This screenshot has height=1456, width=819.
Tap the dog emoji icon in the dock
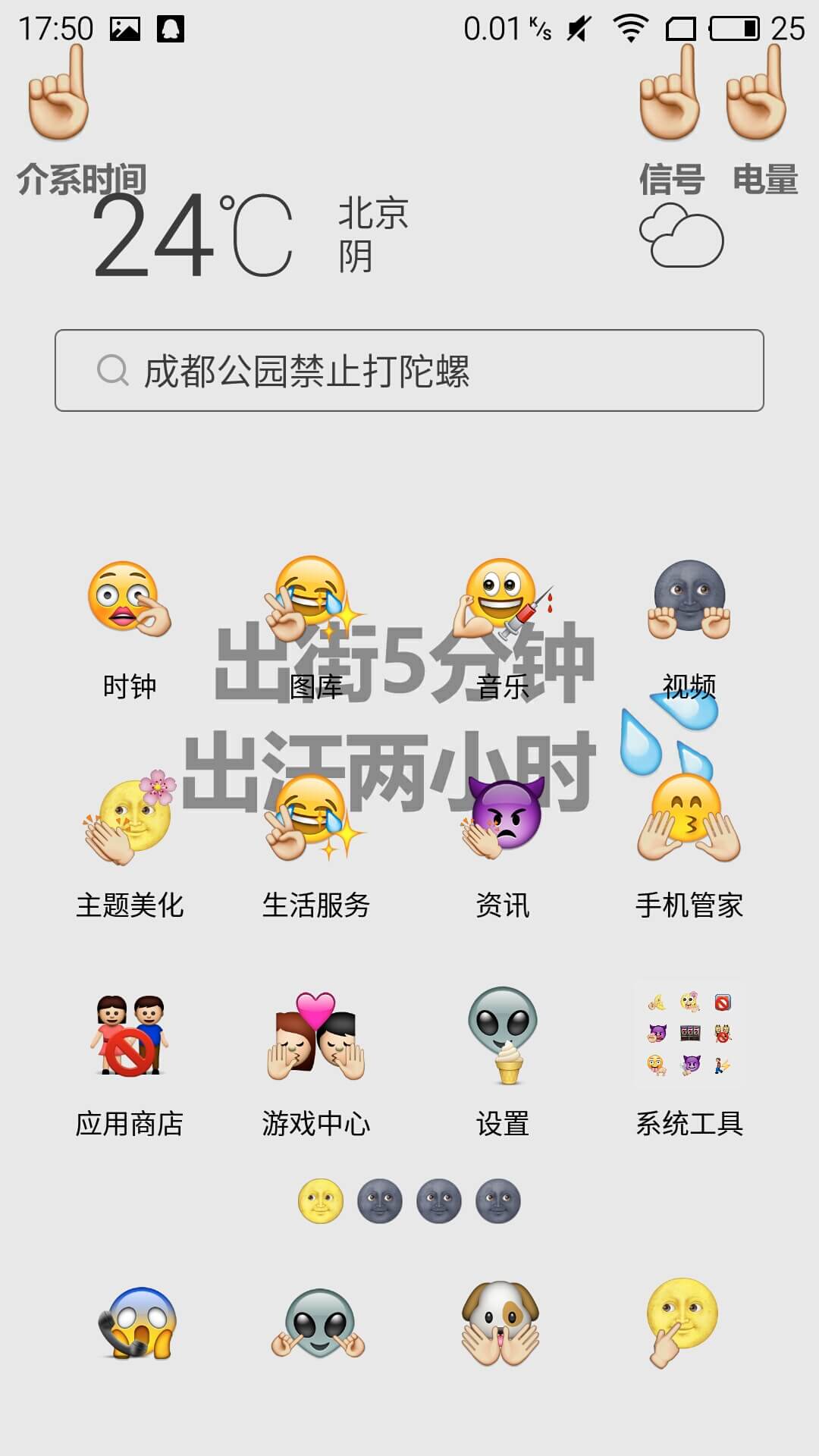pos(501,1323)
